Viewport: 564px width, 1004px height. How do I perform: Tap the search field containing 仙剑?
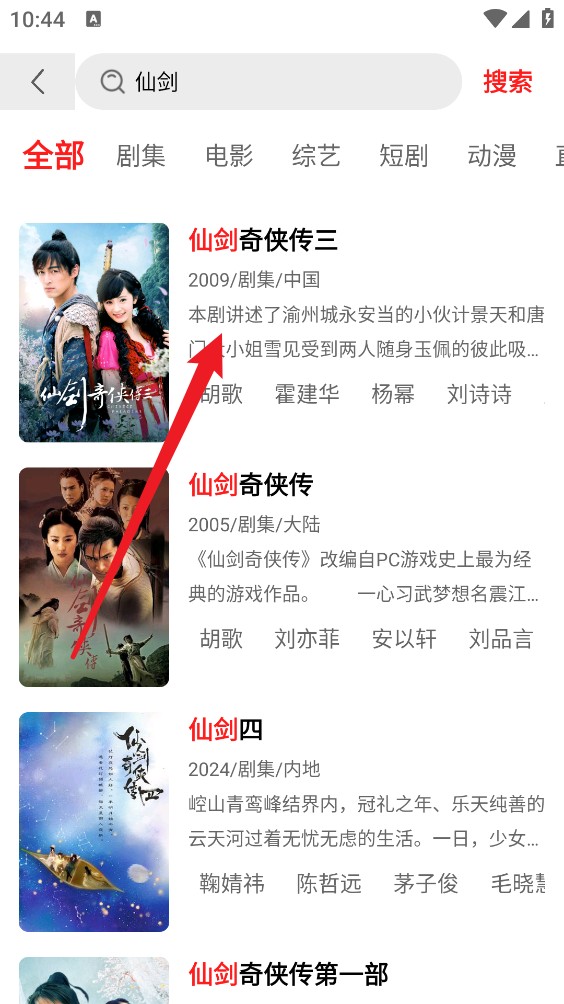pyautogui.click(x=269, y=81)
